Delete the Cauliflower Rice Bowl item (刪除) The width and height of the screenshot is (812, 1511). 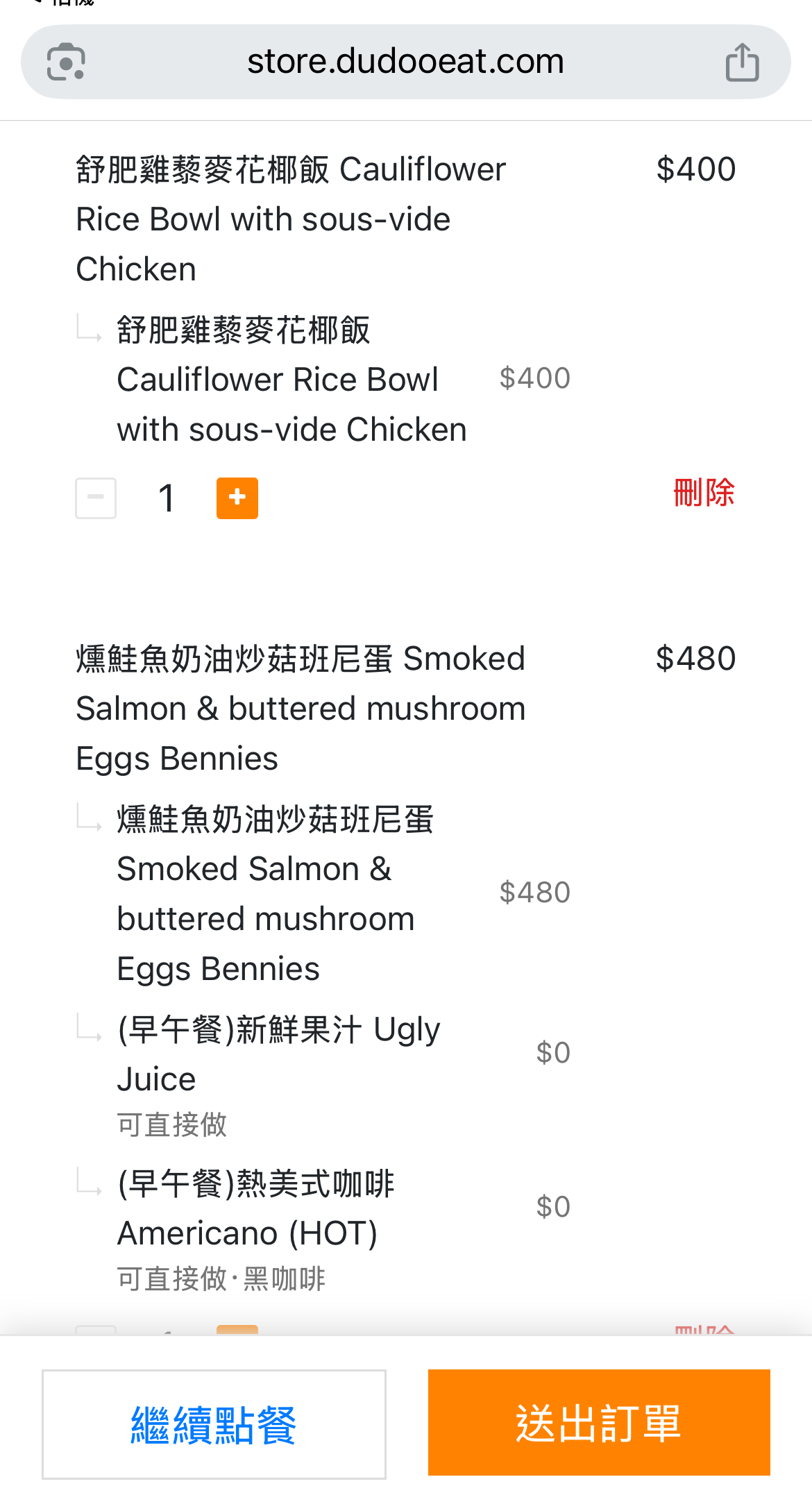[704, 493]
